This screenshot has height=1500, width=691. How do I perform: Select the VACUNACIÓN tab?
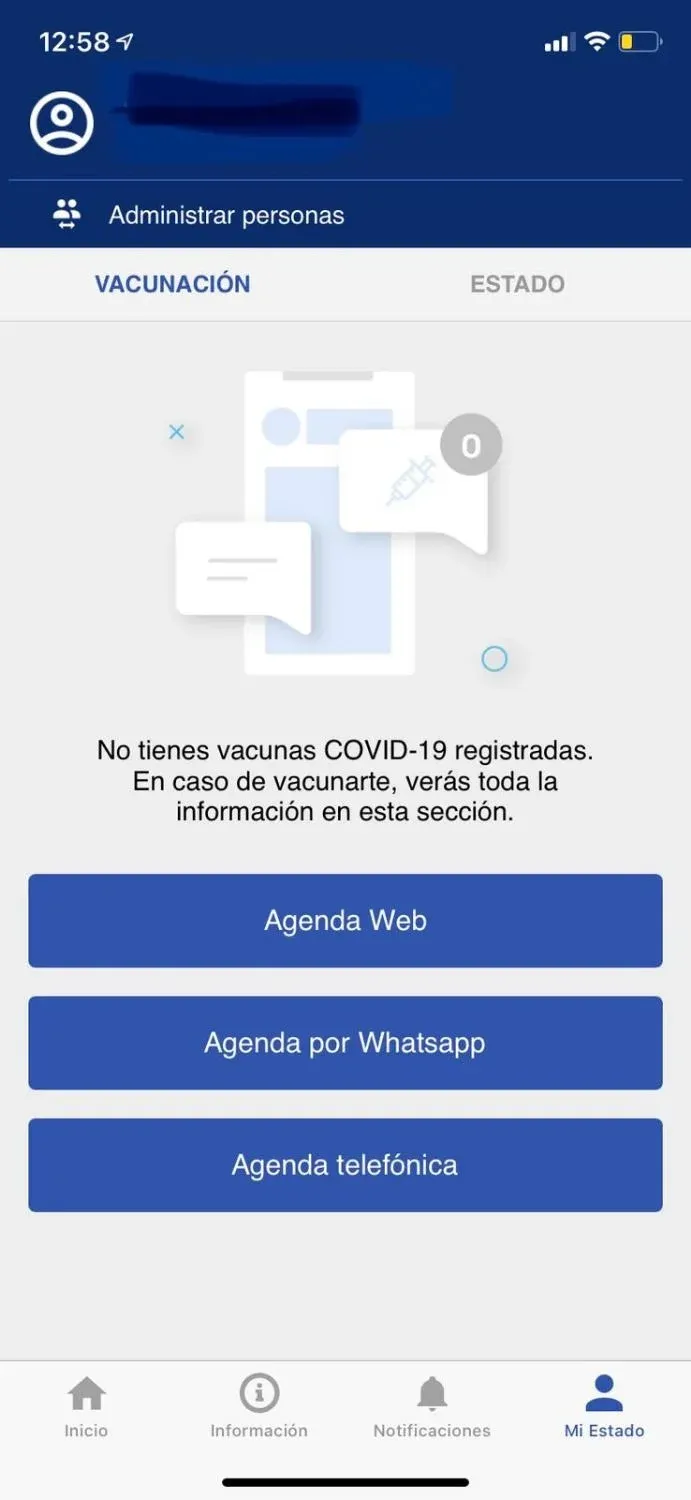point(172,284)
